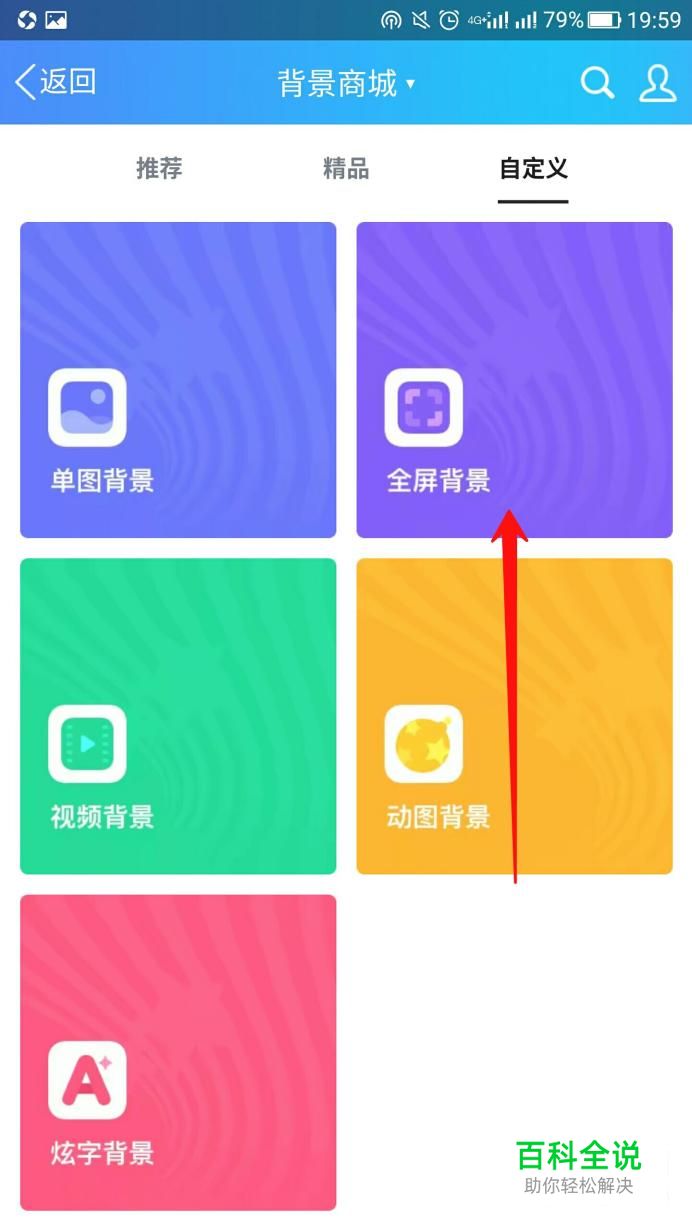Open the search magnifier icon

[597, 83]
